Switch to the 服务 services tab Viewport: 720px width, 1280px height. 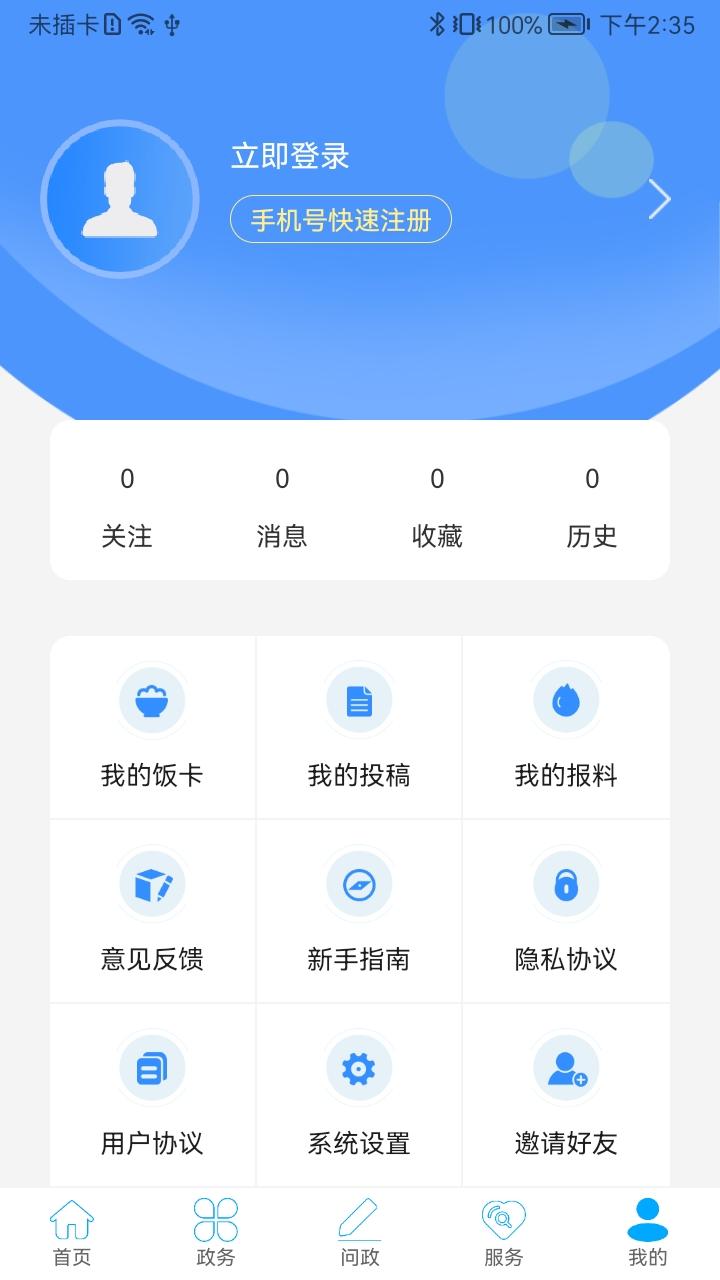click(505, 1233)
